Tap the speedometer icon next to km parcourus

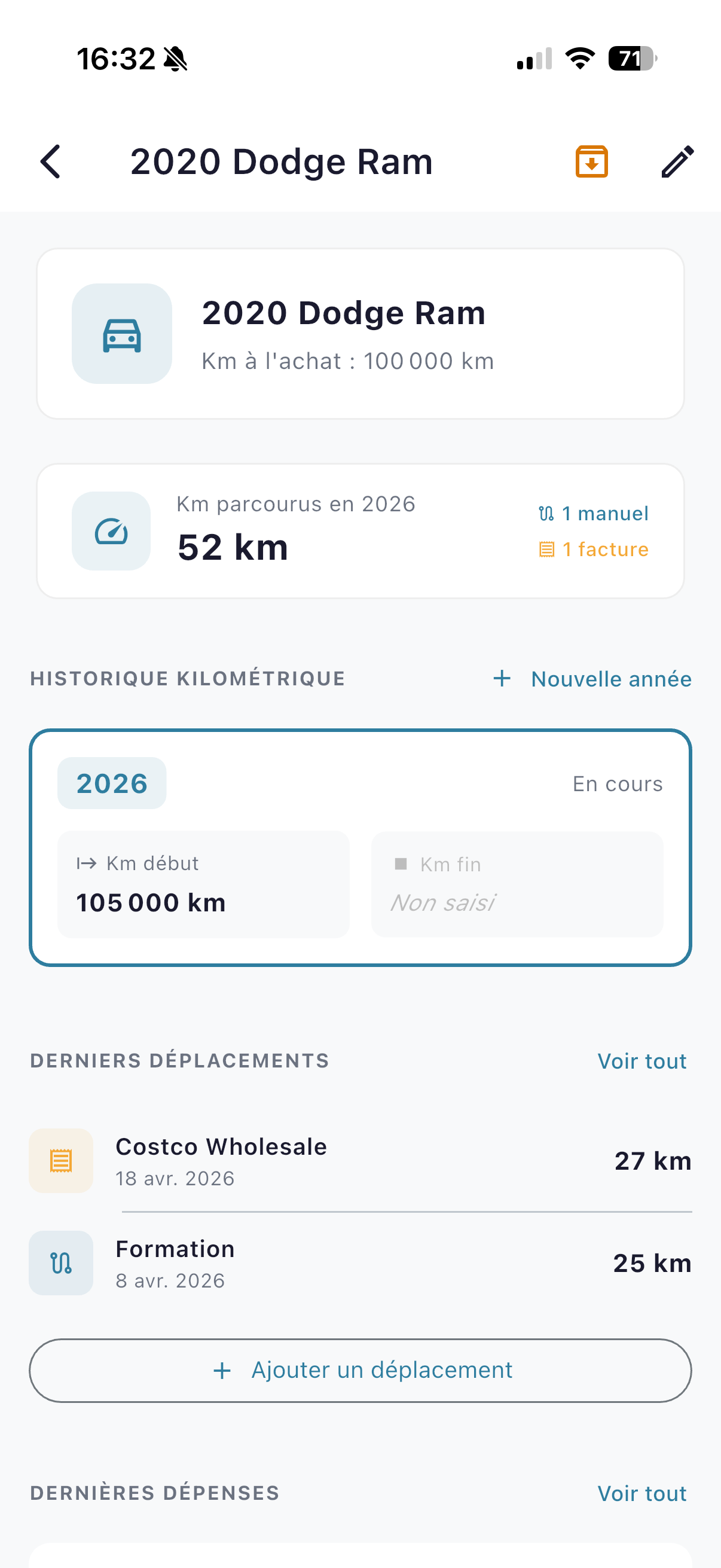click(x=111, y=531)
